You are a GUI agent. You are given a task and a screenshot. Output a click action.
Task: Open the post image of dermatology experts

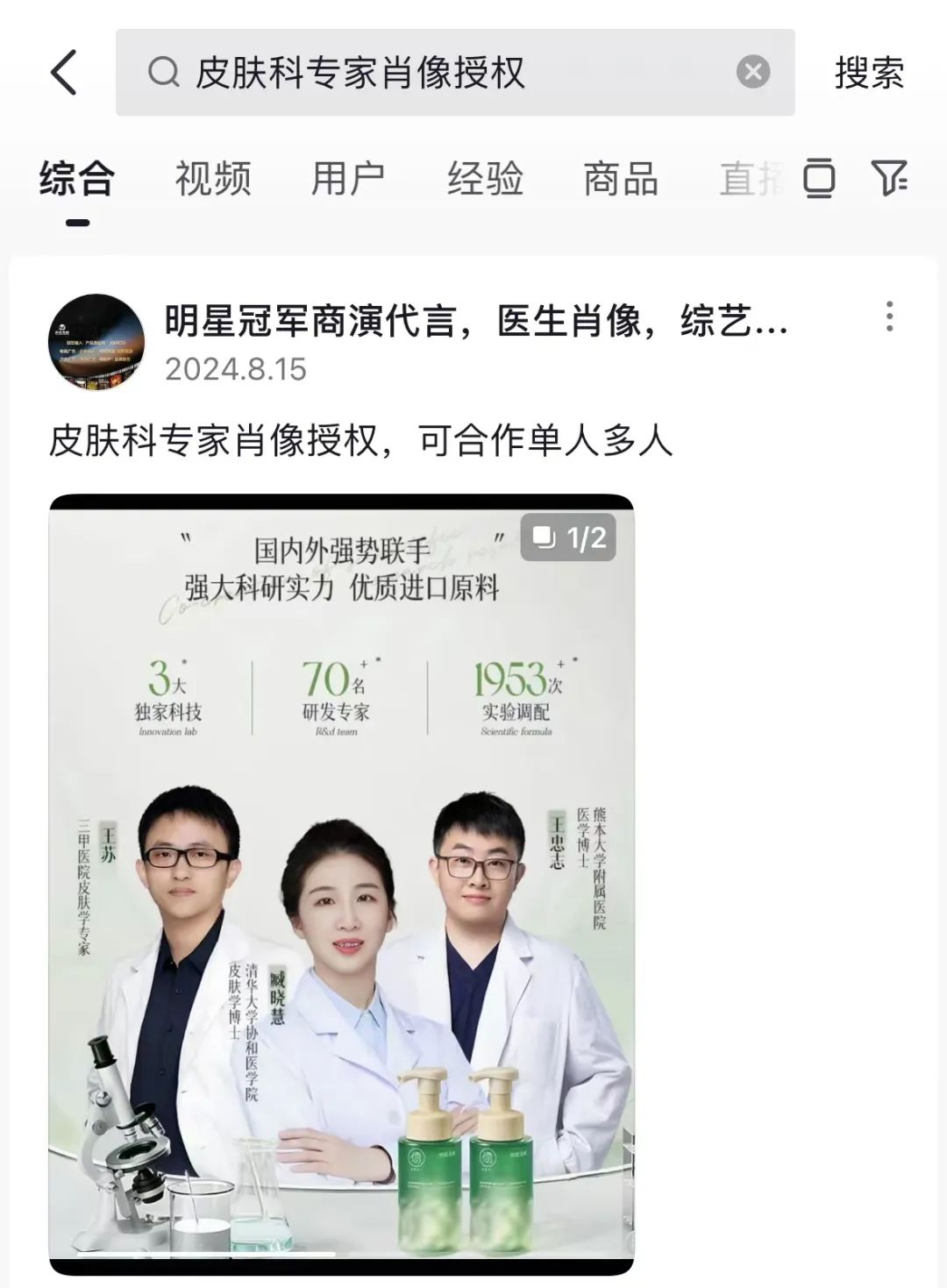pyautogui.click(x=341, y=884)
